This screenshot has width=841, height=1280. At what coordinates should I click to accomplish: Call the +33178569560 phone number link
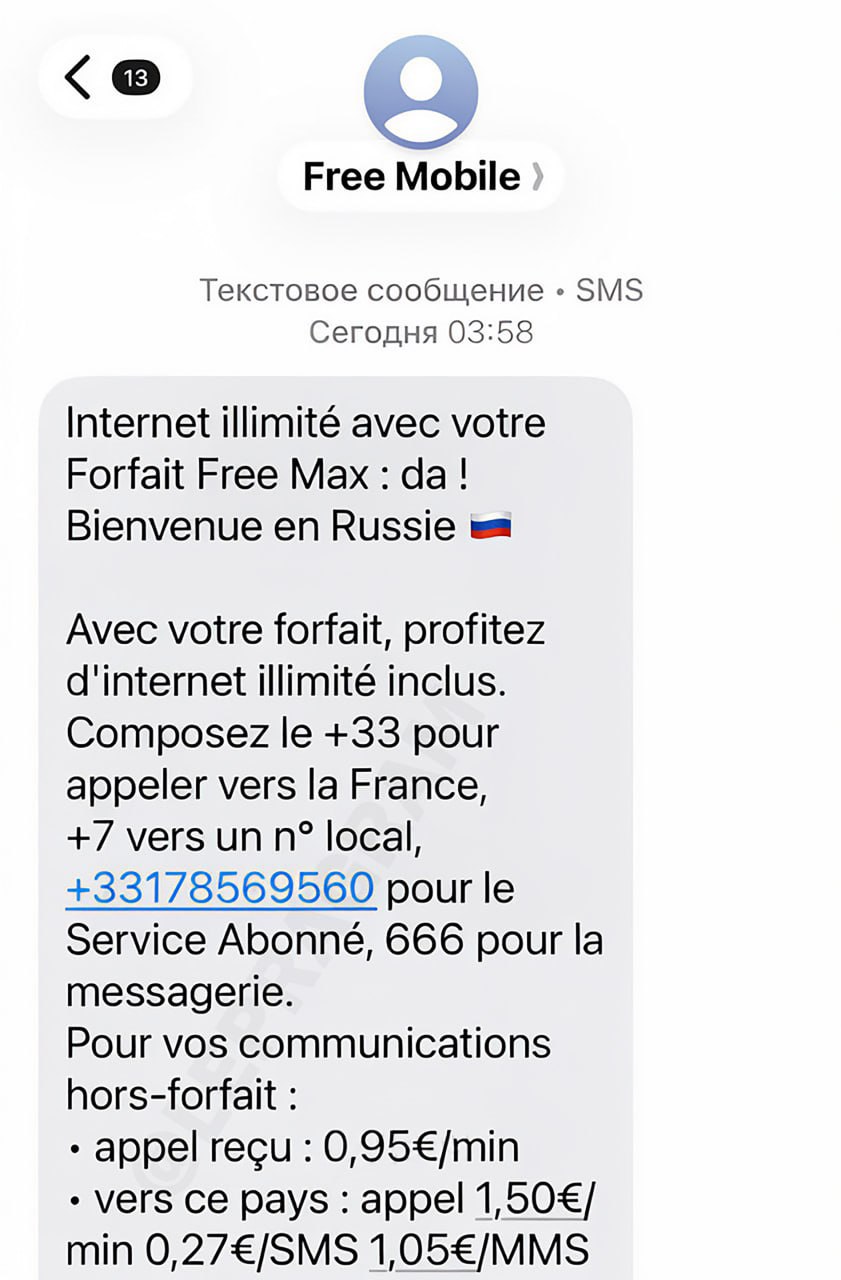[x=220, y=887]
